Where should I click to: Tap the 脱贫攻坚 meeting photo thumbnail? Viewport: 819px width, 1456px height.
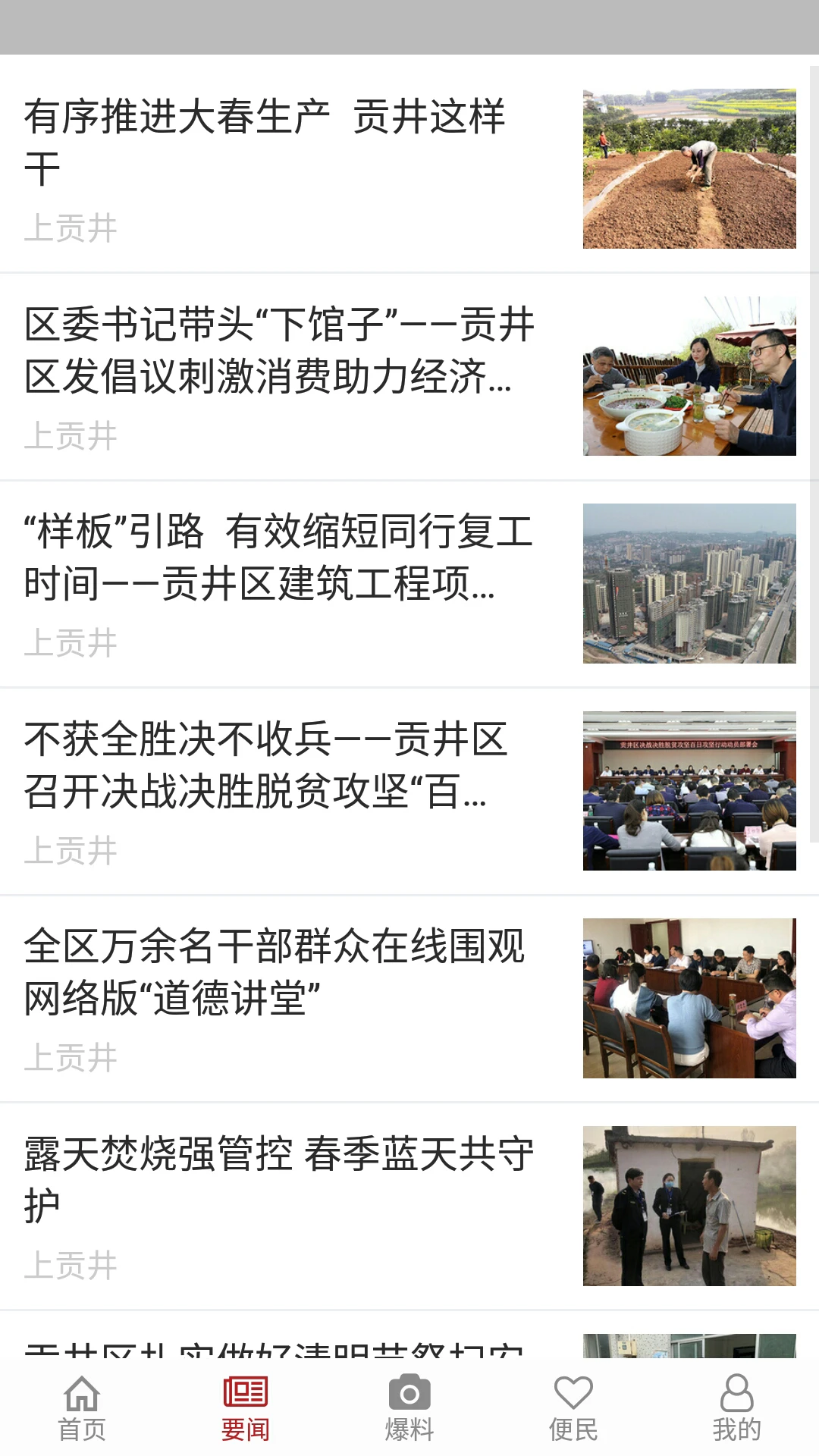(689, 789)
